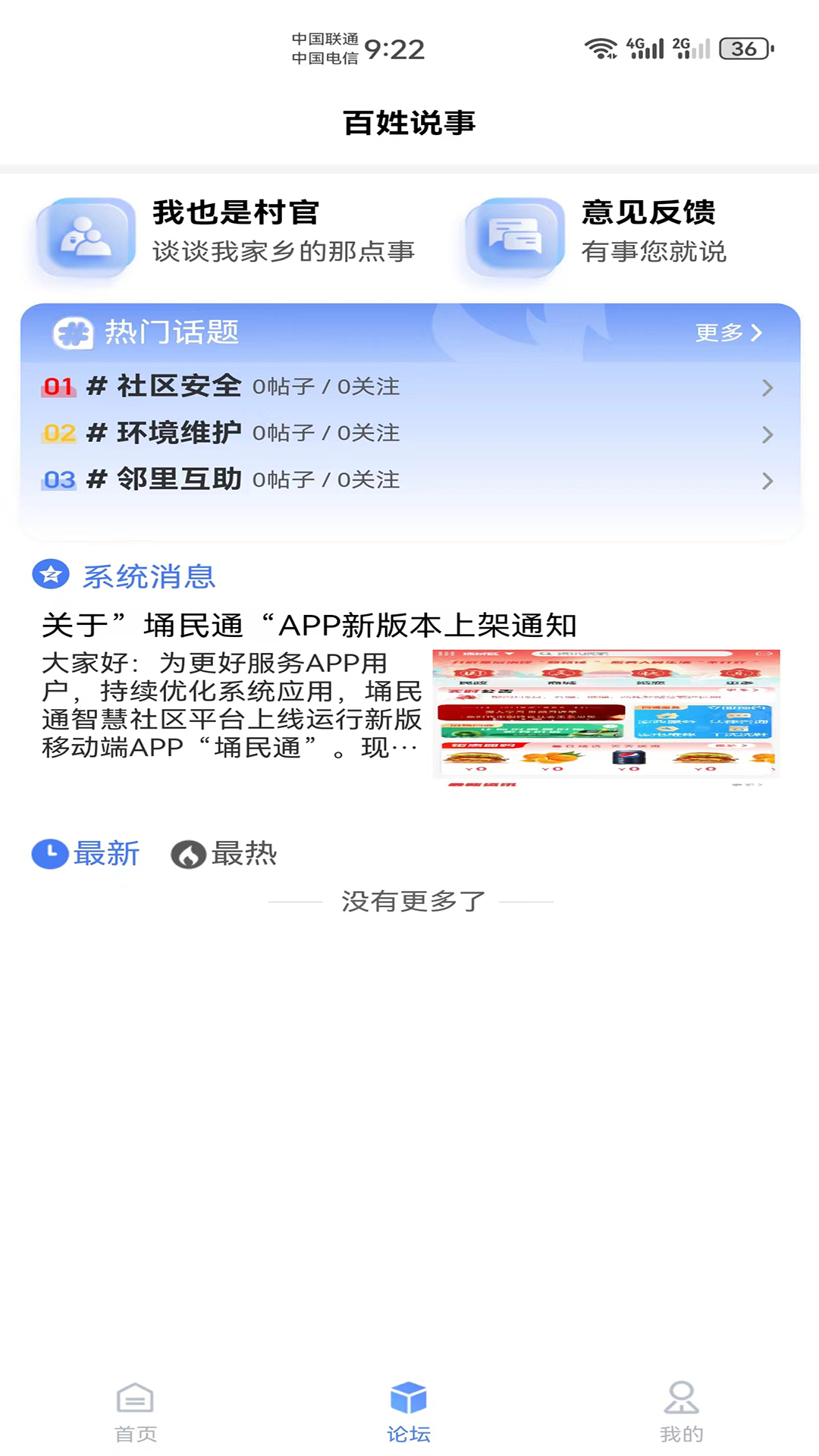Open the 我也是村官 section
819x1456 pixels.
[227, 232]
